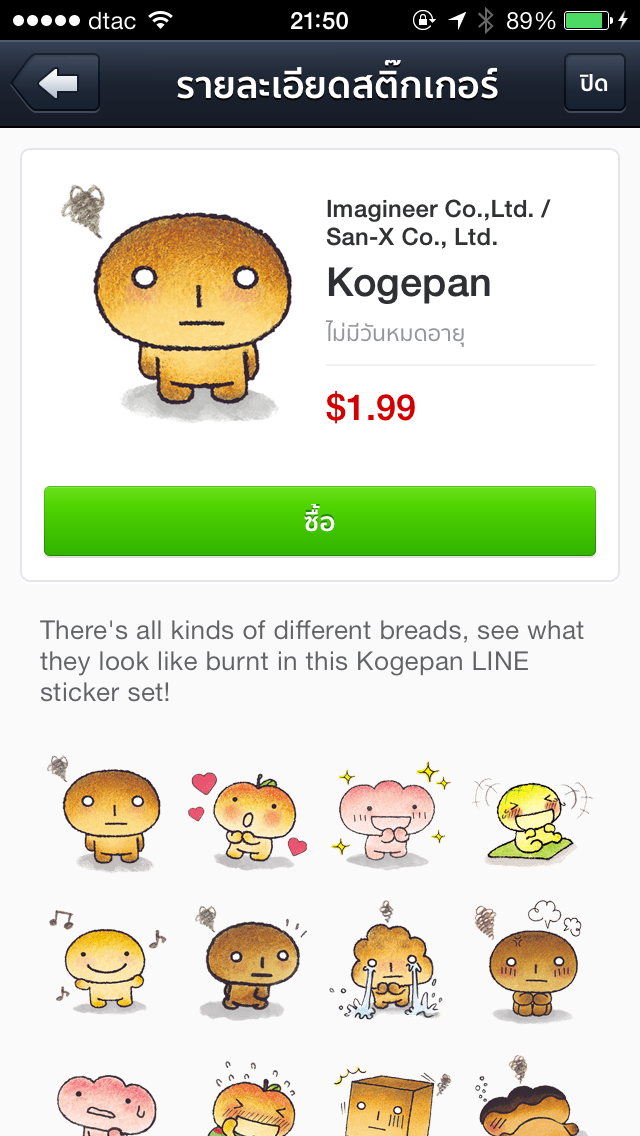Go back with the arrow button
640x1136 pixels.
(x=56, y=84)
